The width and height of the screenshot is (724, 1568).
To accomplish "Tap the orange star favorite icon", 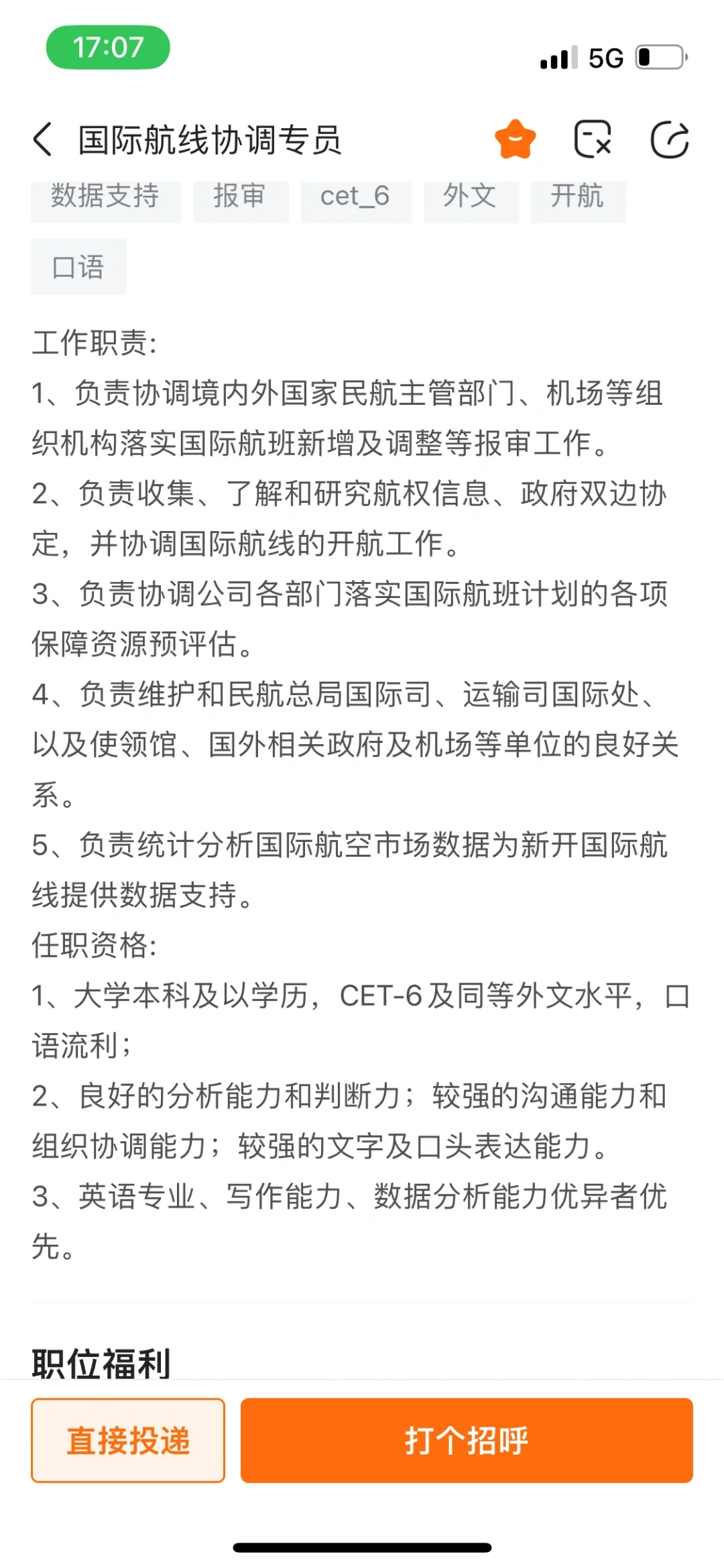I will [516, 139].
